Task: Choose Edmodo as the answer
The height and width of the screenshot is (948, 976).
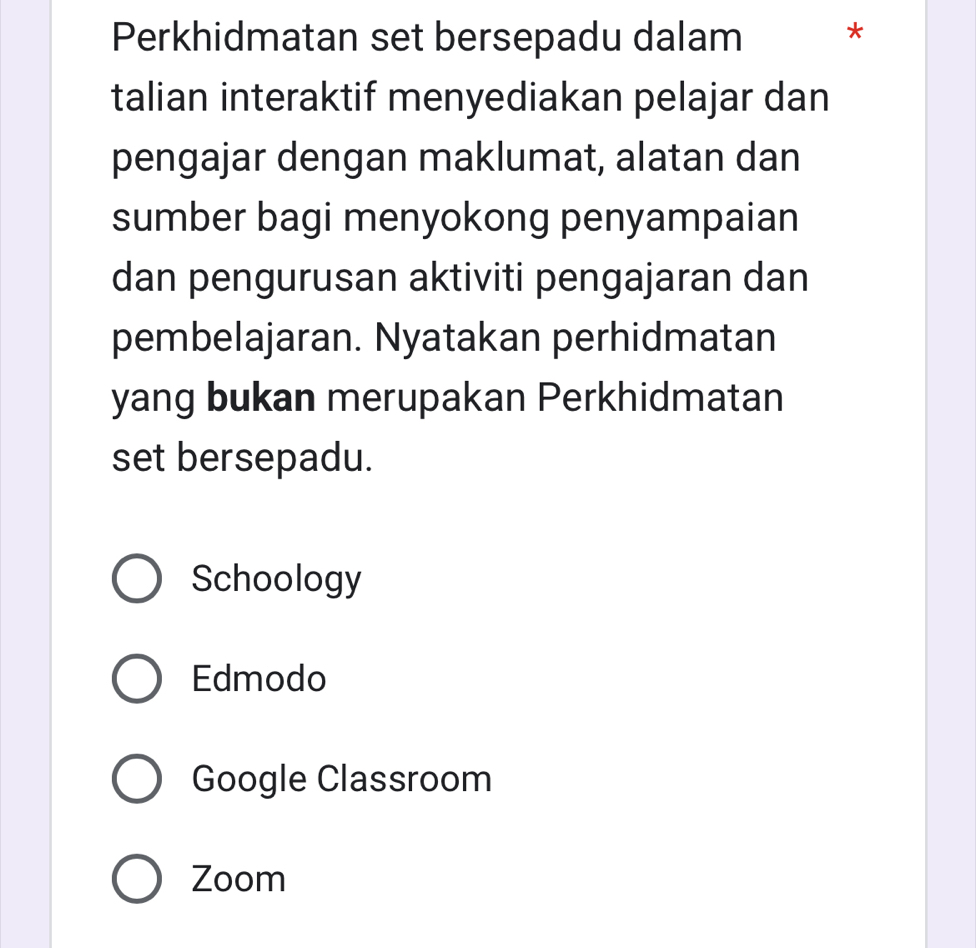Action: pyautogui.click(x=136, y=679)
